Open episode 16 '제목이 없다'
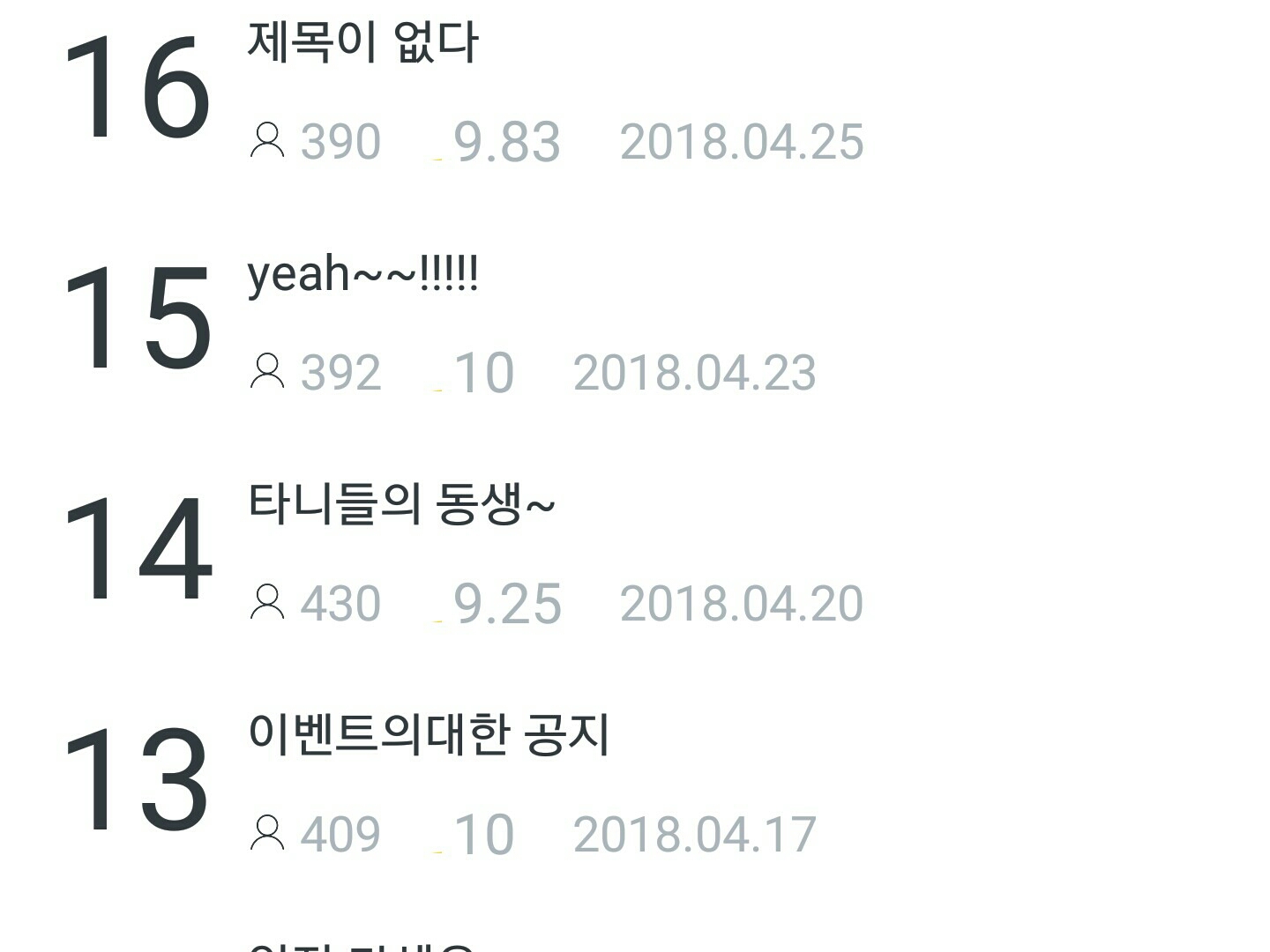1270x952 pixels. click(363, 42)
